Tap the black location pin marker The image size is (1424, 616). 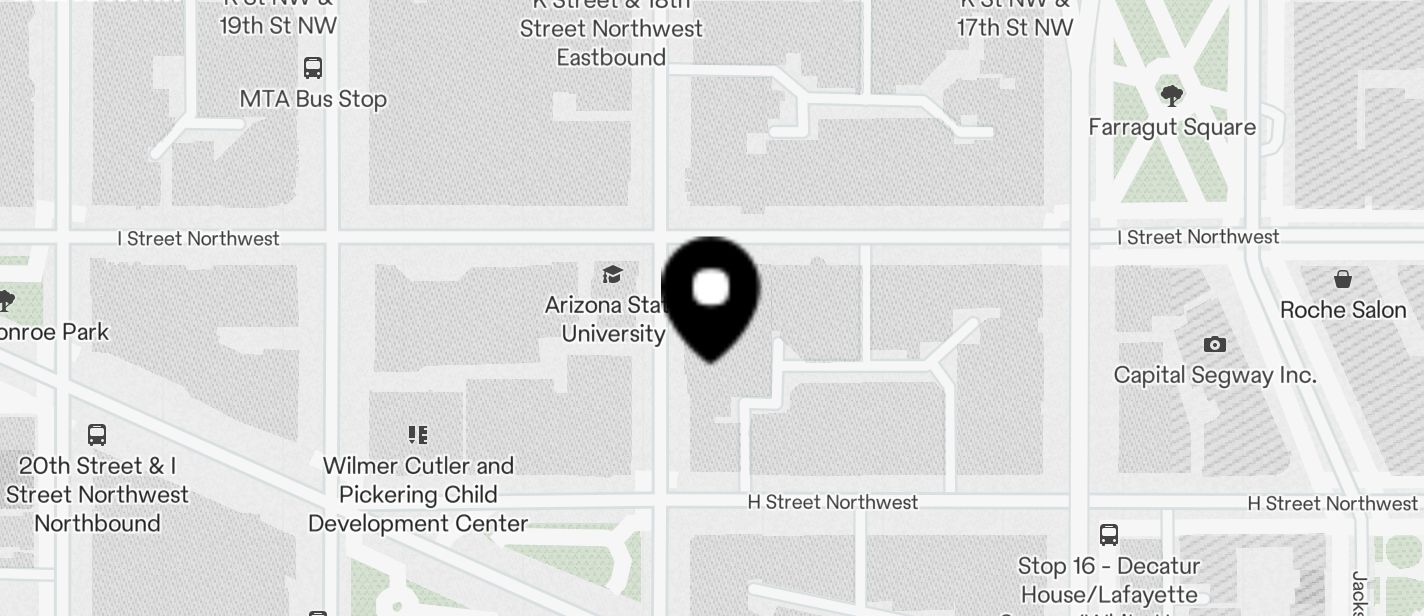pyautogui.click(x=710, y=295)
